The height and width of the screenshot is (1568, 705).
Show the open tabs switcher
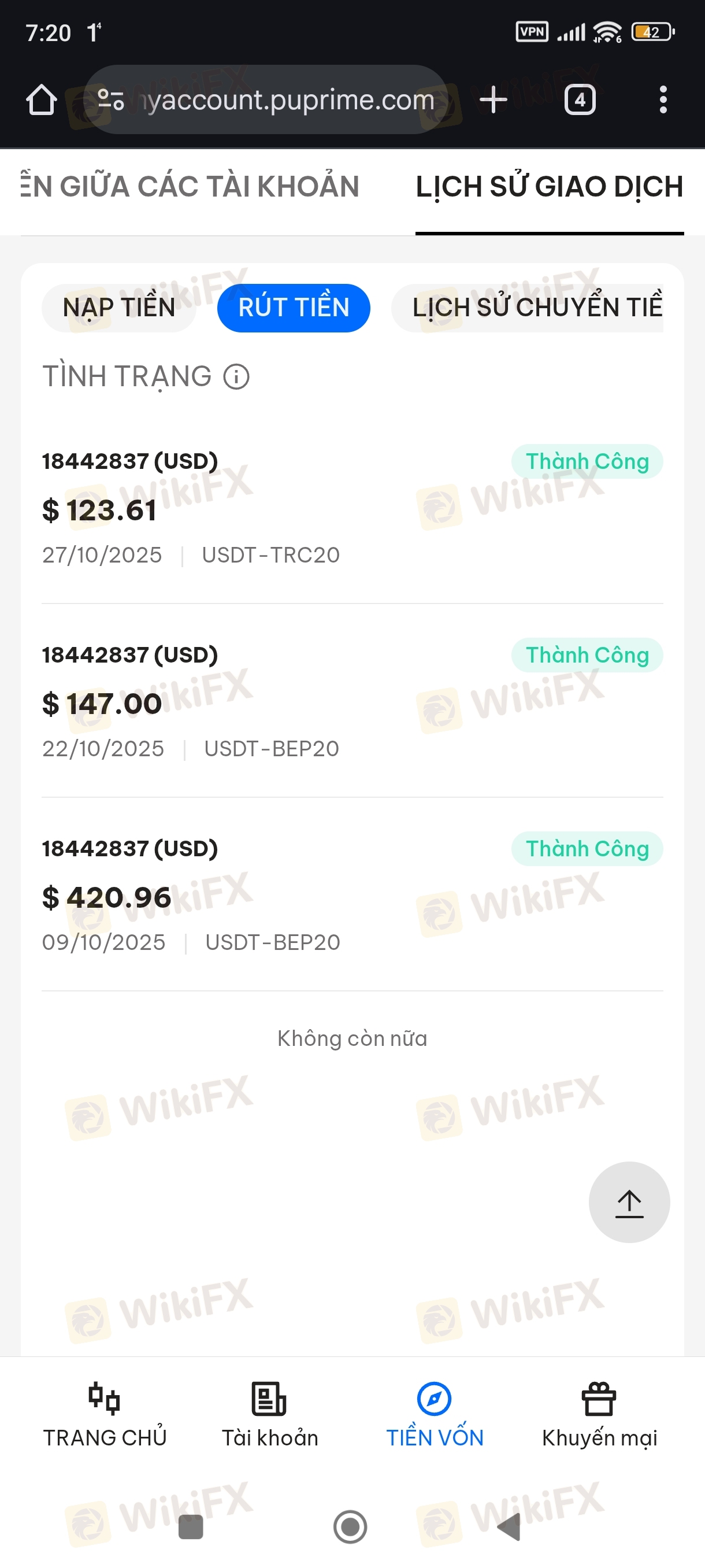point(580,100)
